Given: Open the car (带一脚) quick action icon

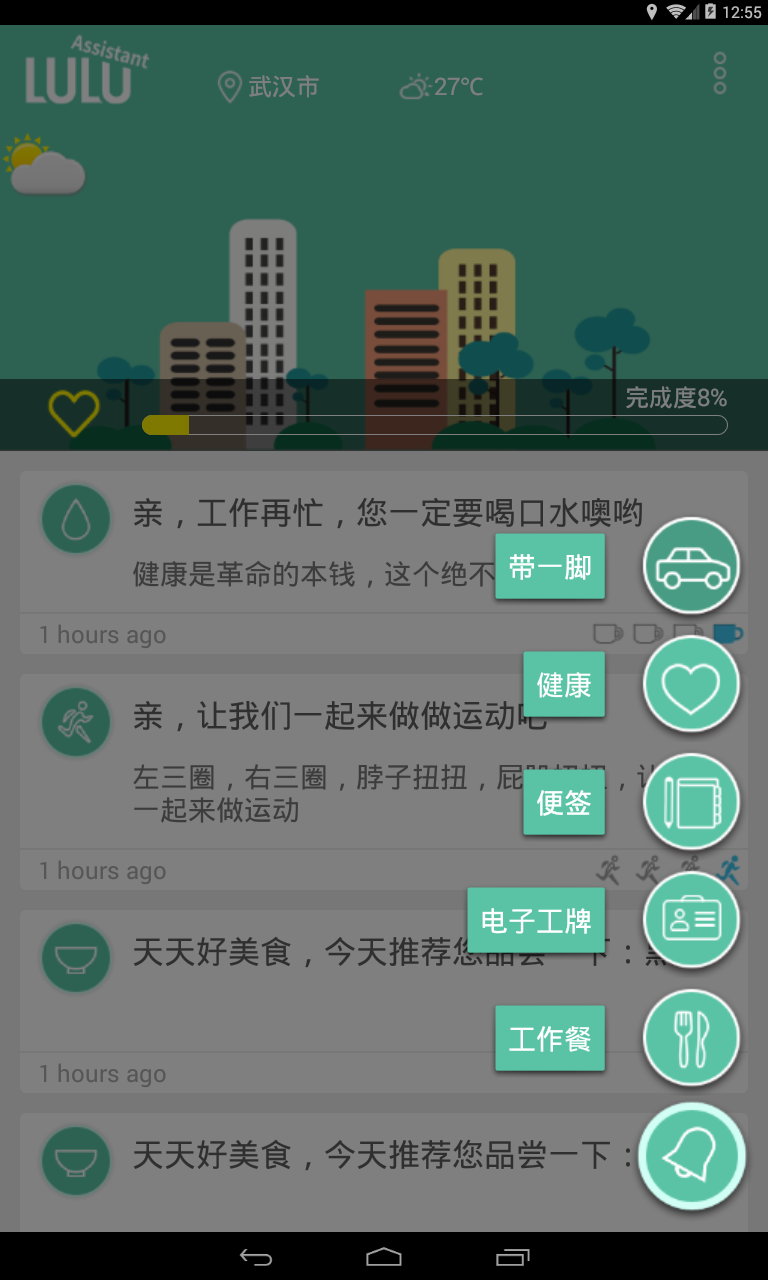Looking at the screenshot, I should coord(691,566).
